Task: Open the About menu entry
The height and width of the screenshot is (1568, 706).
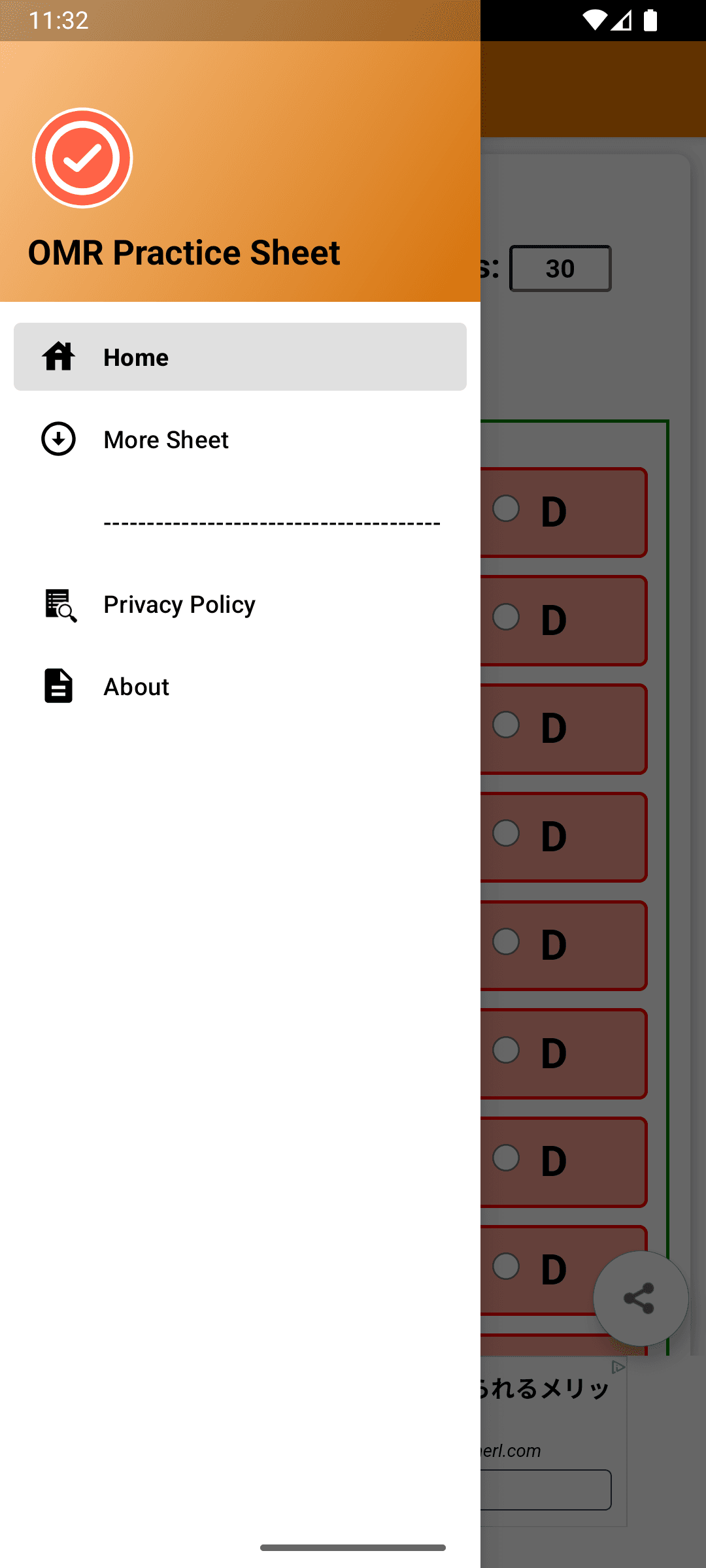Action: point(136,687)
